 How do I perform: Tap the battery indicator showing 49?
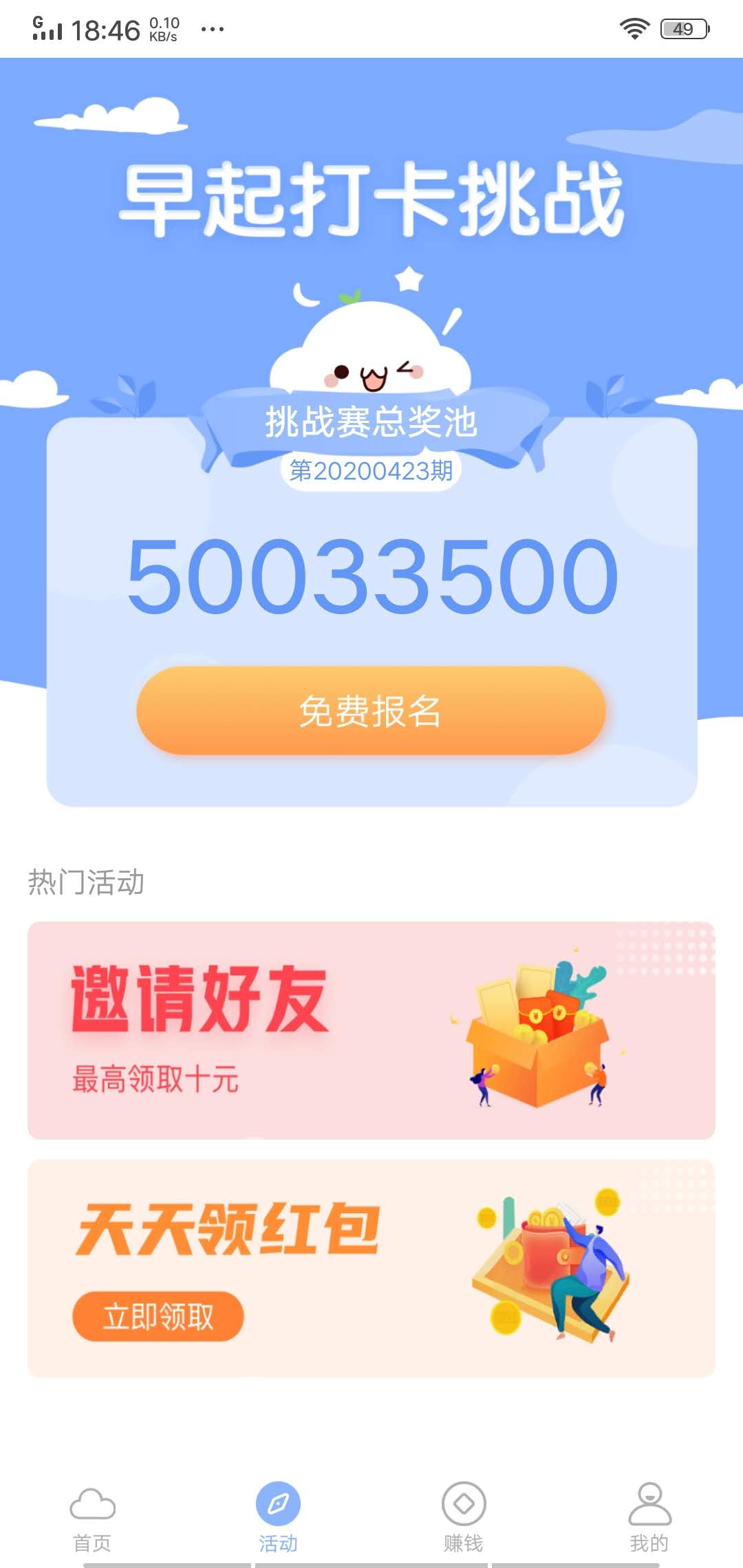[683, 29]
